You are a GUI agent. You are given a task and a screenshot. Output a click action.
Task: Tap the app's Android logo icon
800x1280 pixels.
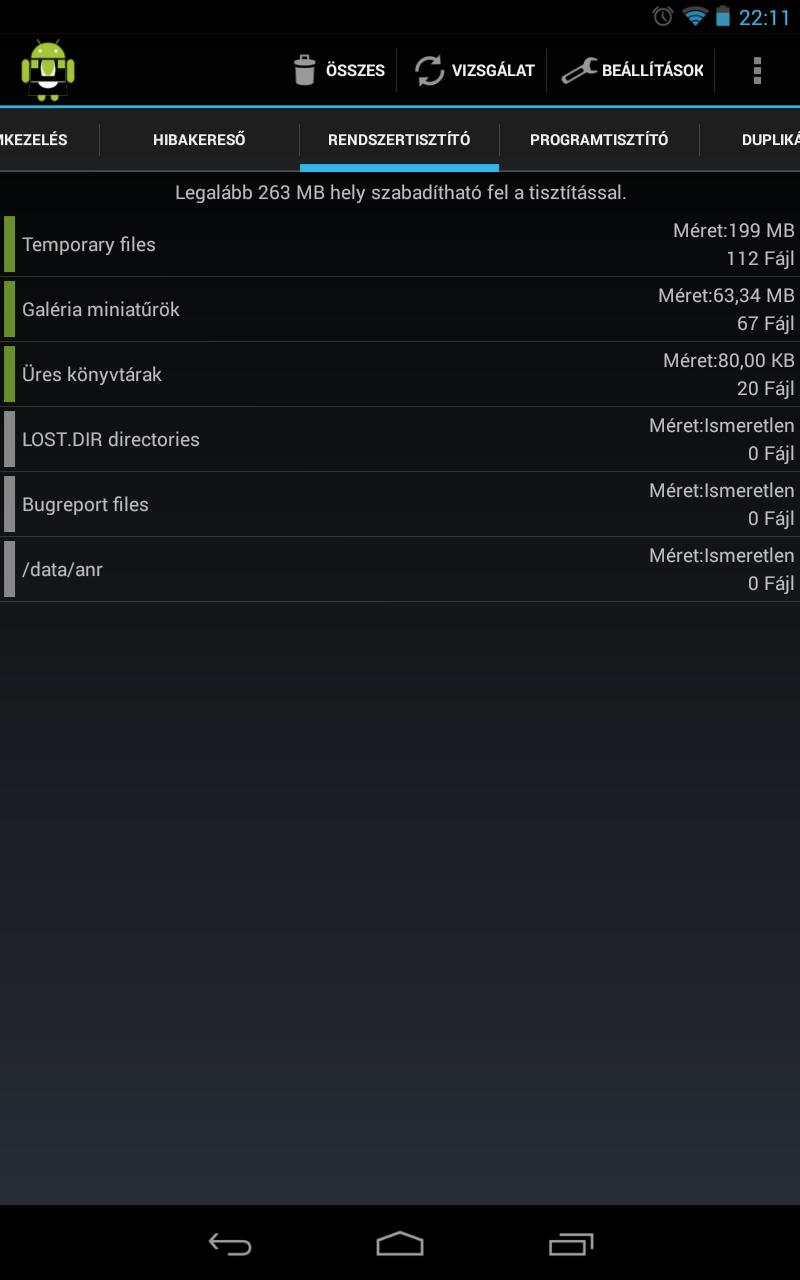coord(48,70)
